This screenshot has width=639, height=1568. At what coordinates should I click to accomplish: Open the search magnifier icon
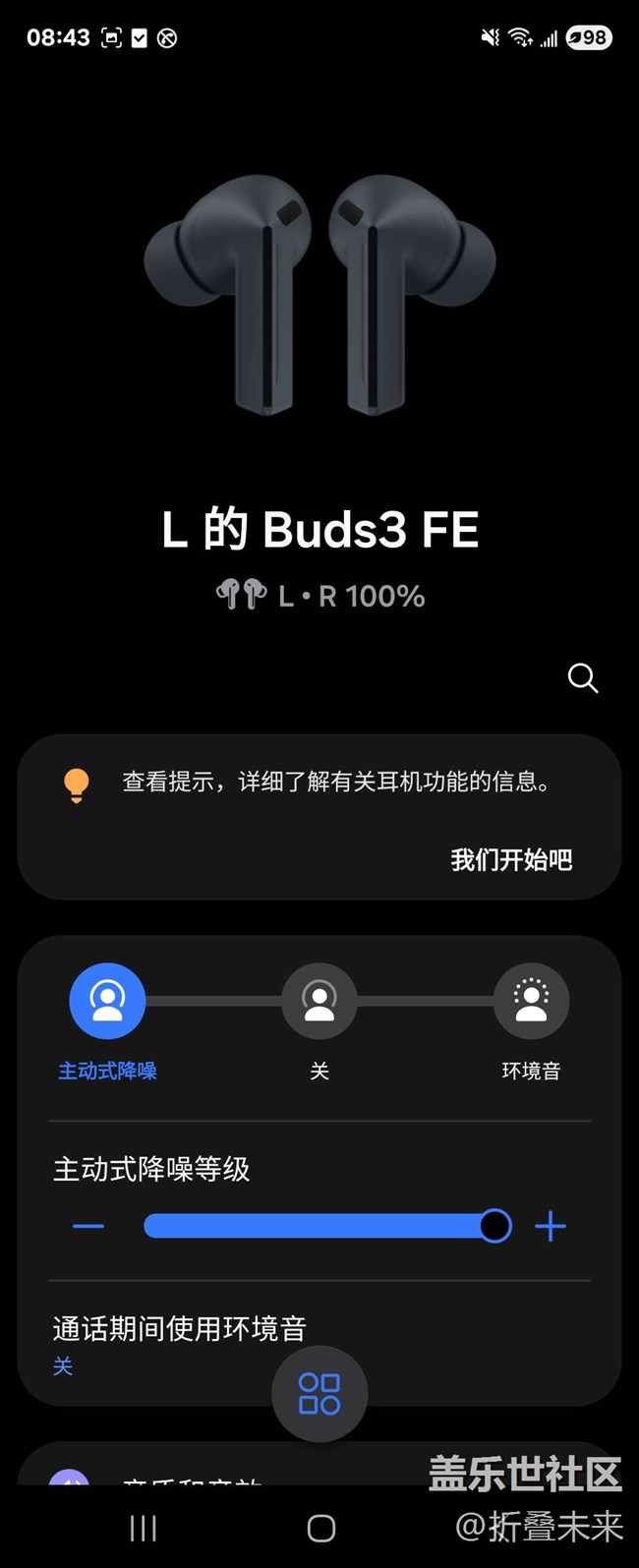(583, 677)
